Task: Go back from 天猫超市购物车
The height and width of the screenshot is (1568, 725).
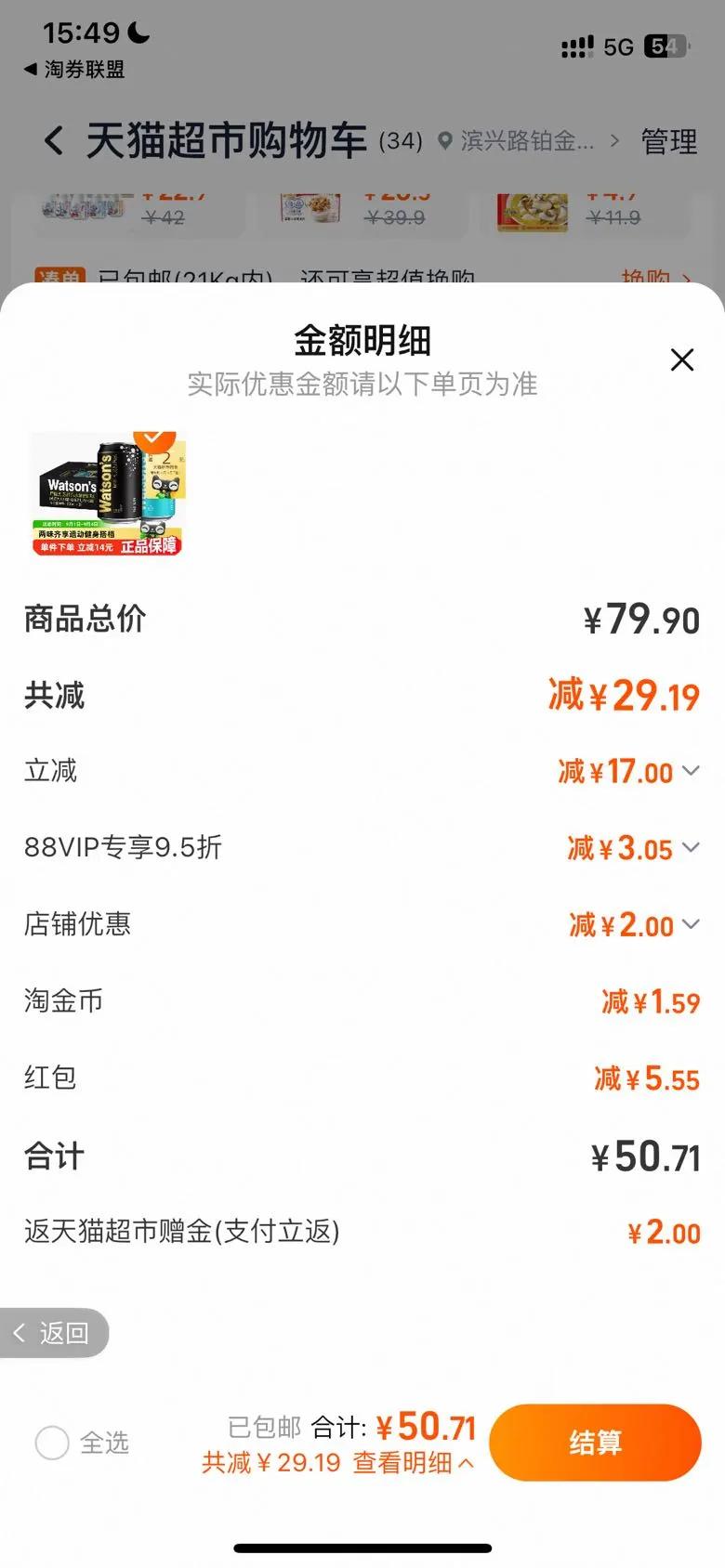Action: pos(54,142)
